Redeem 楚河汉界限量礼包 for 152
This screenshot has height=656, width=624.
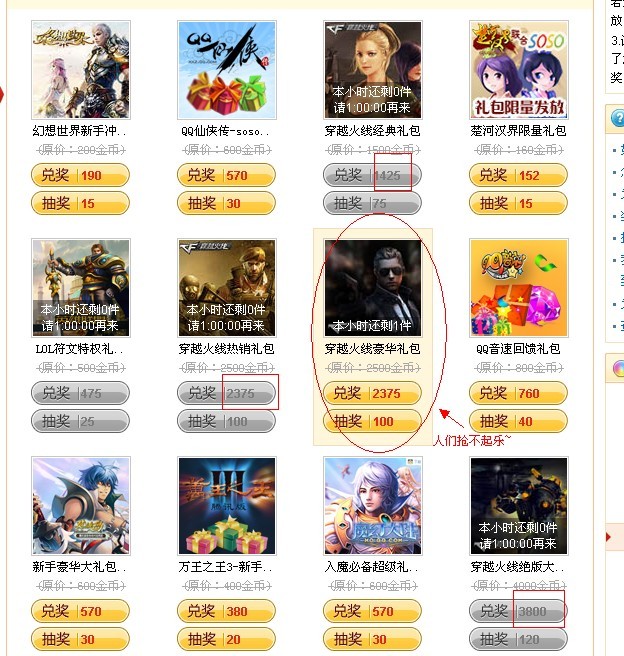pos(519,175)
